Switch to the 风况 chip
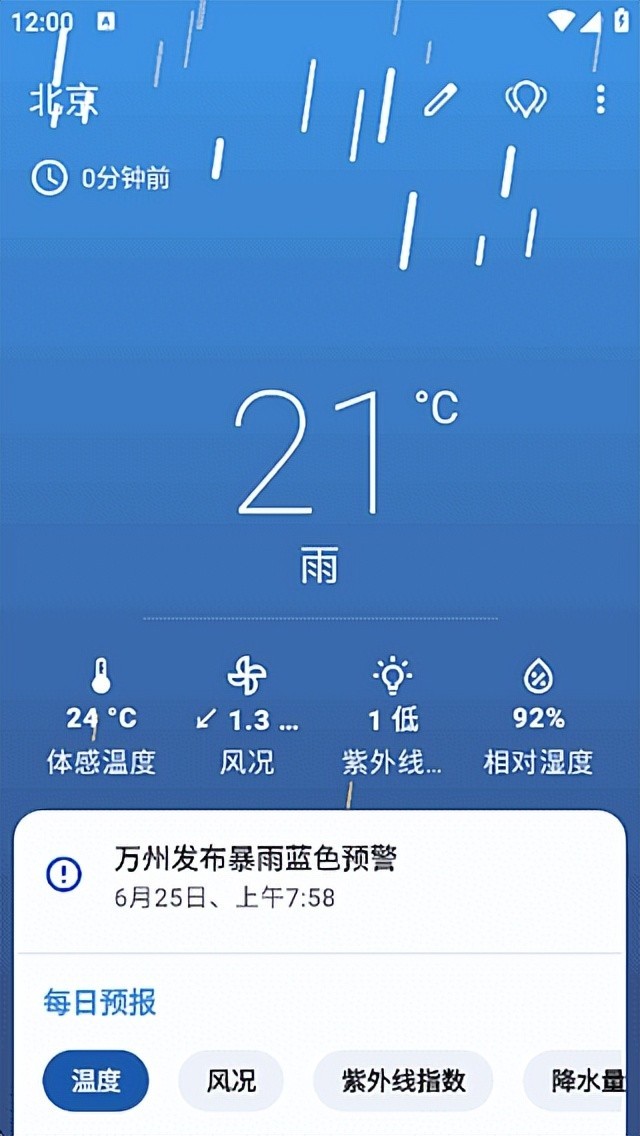 click(x=231, y=1080)
